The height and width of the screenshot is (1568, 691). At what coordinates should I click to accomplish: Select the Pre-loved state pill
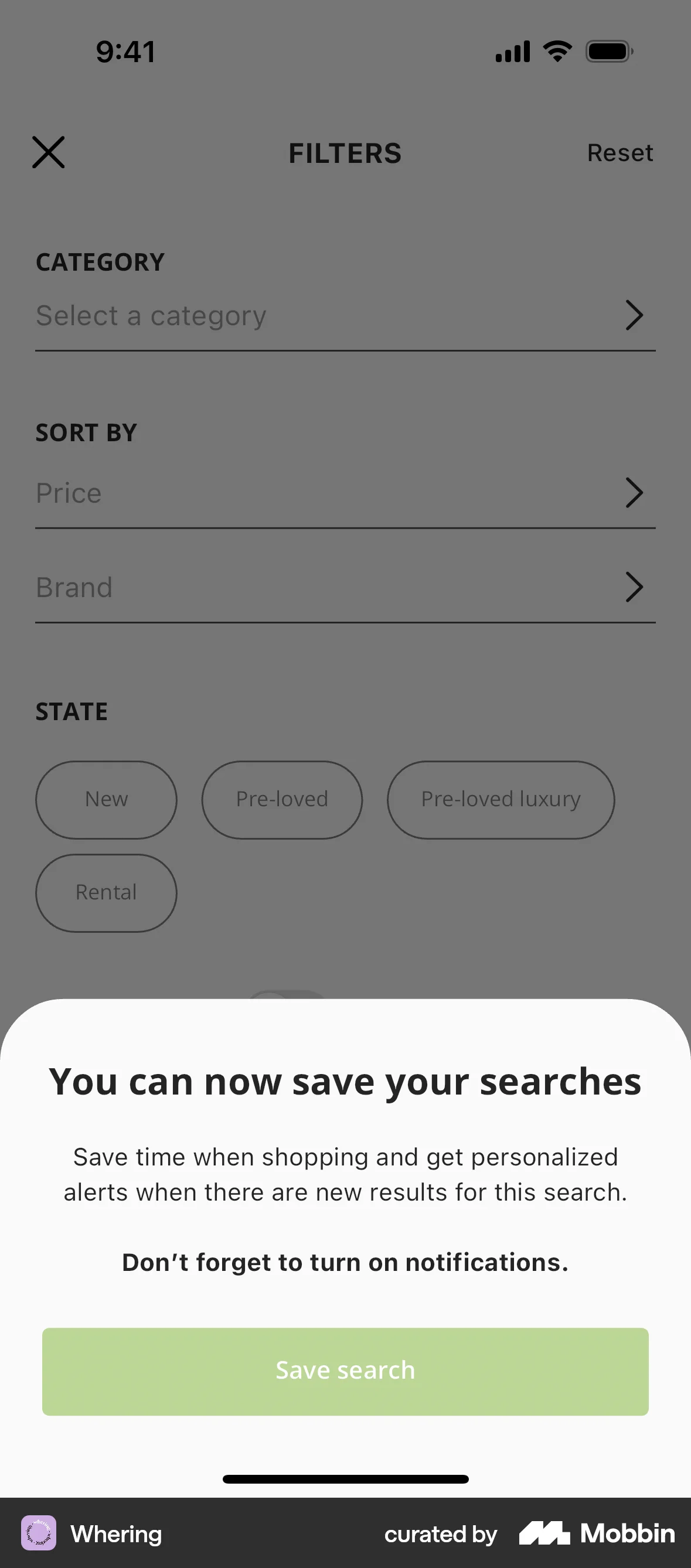(x=282, y=799)
